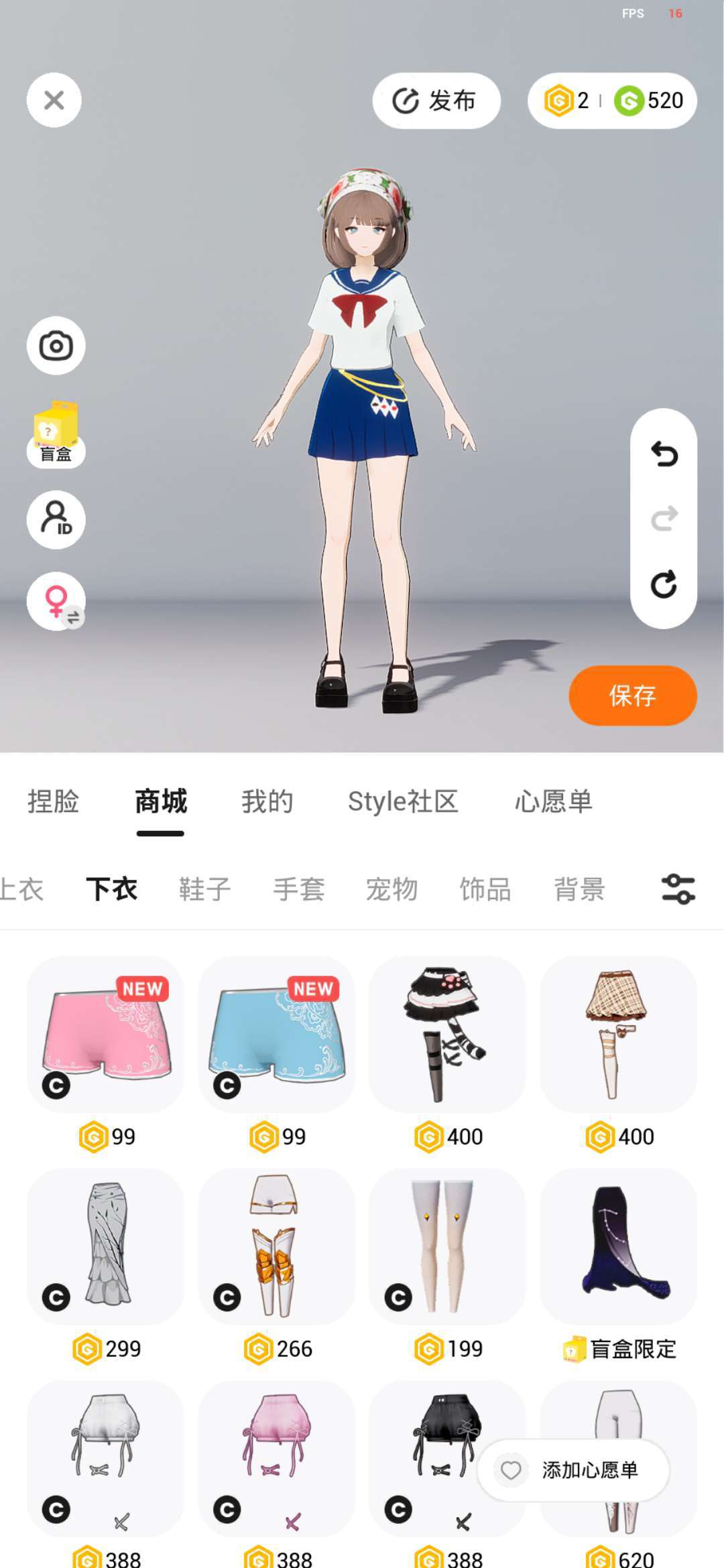Viewport: 724px width, 1568px height.
Task: Reset the avatar outfit
Action: (664, 584)
